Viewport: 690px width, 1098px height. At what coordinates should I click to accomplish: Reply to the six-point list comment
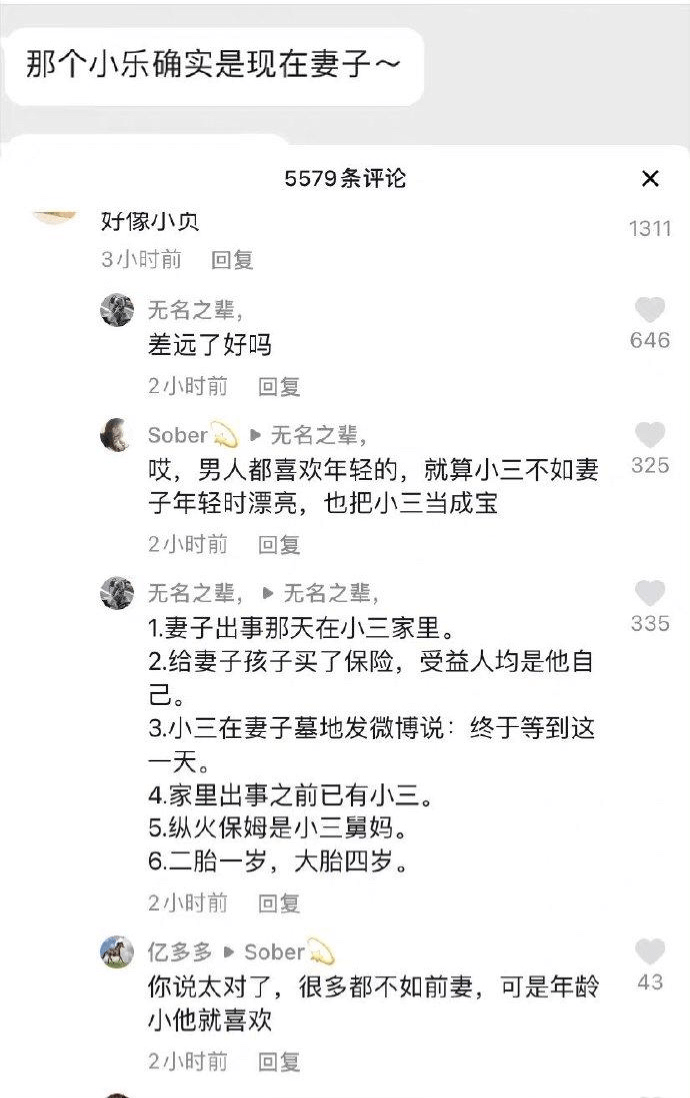[279, 902]
